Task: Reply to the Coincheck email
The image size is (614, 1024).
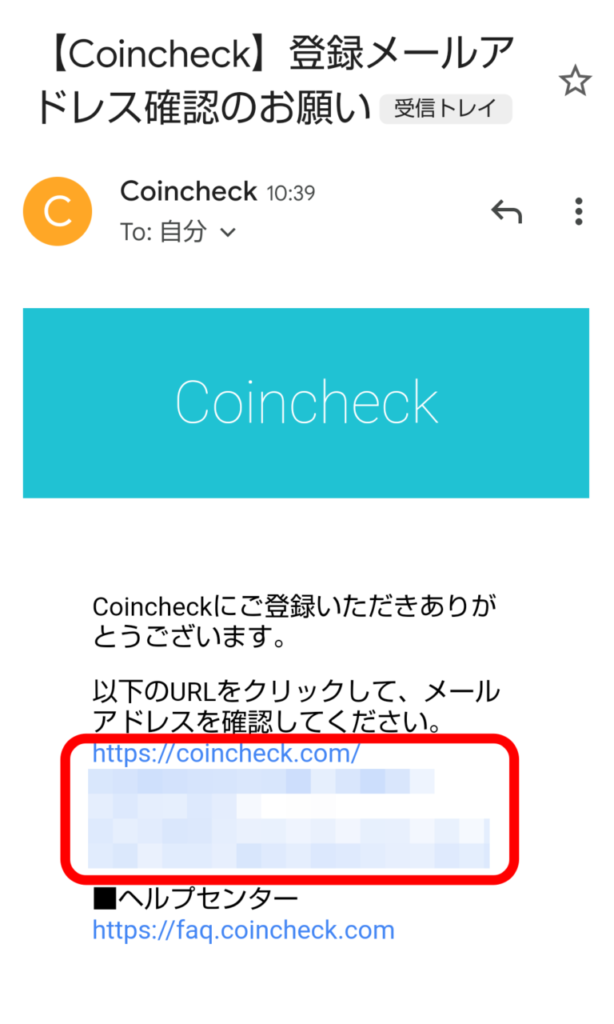Action: coord(507,212)
